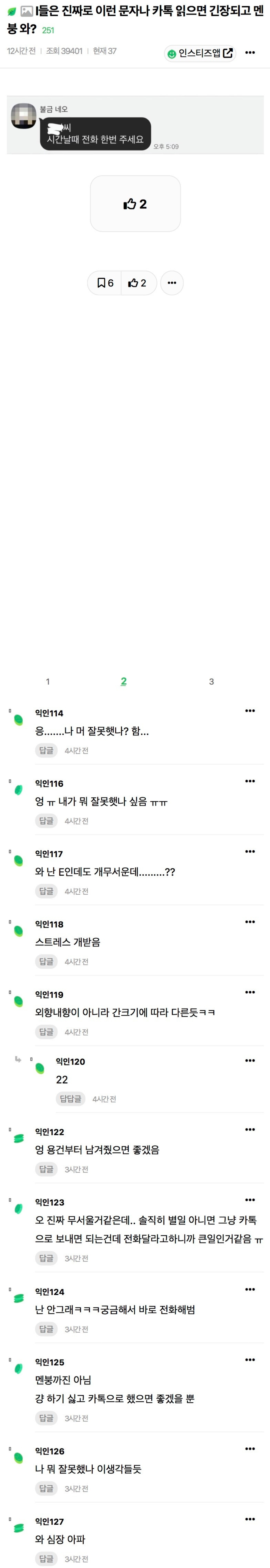Open the menu on 익인122's comment
Screen dimensions: 270x1568
point(250,1130)
